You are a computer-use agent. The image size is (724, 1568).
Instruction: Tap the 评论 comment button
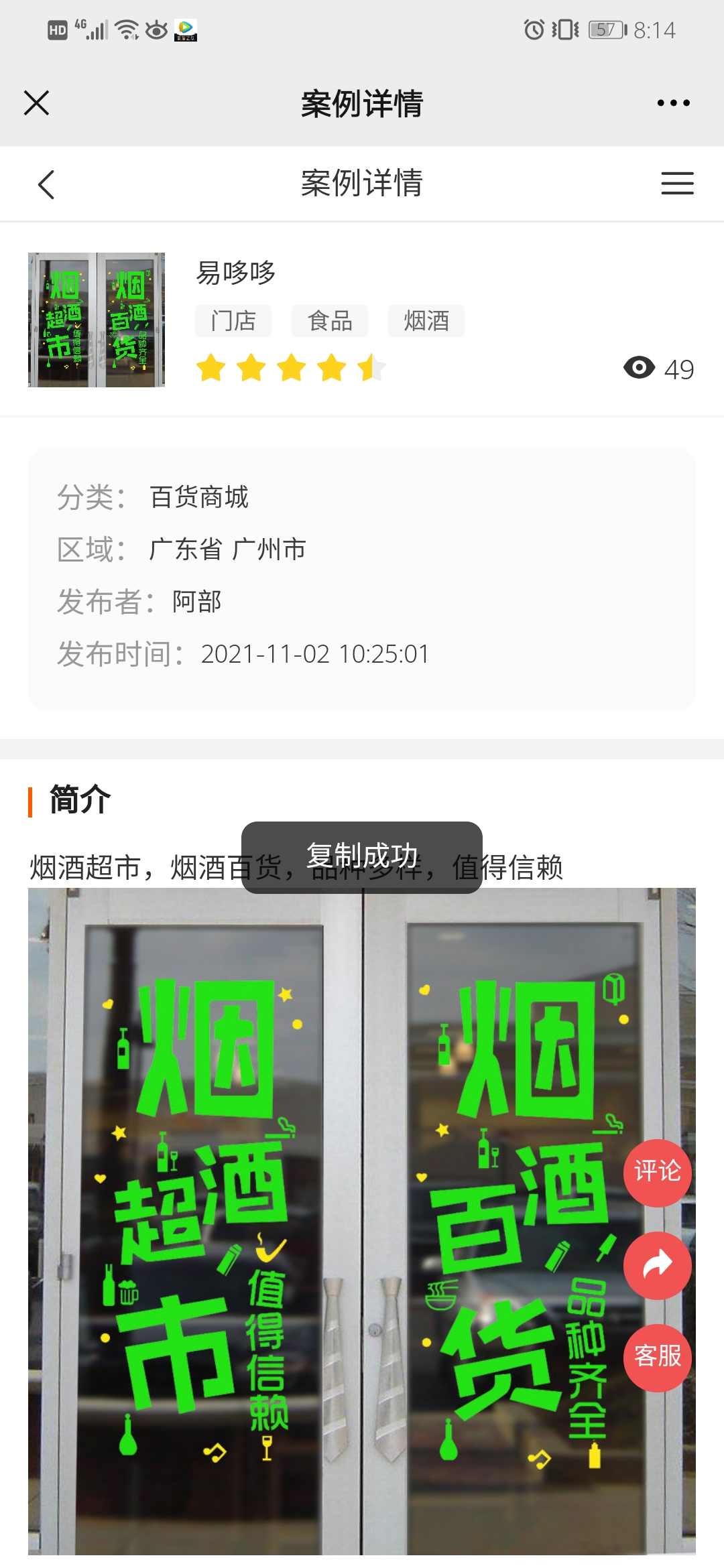(658, 1173)
